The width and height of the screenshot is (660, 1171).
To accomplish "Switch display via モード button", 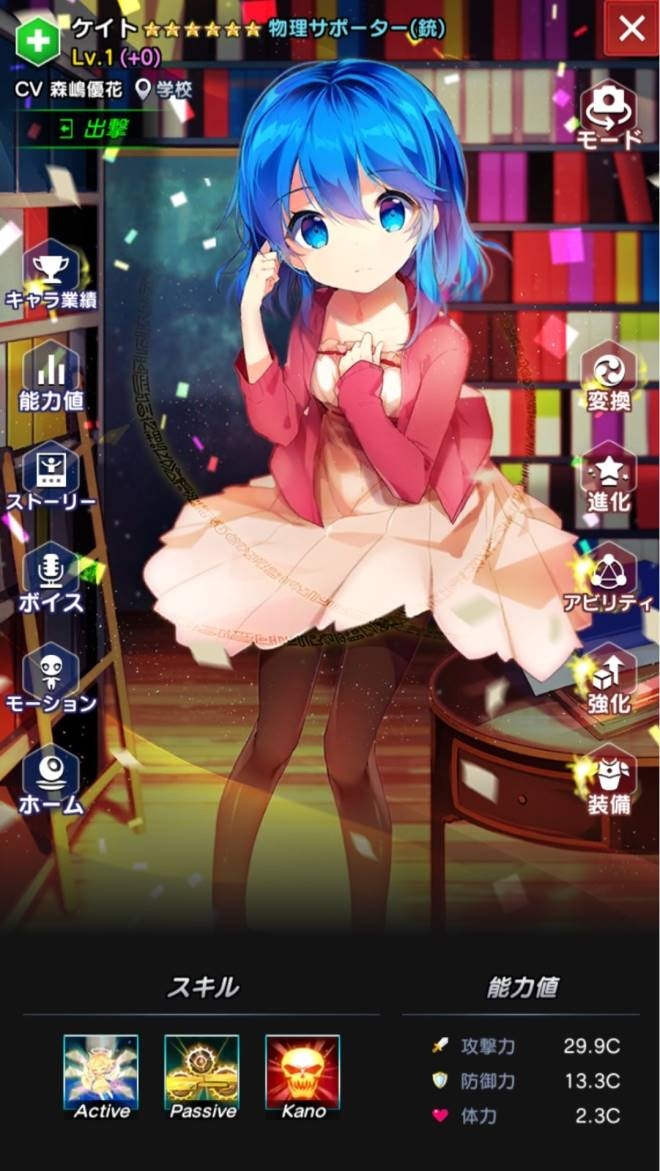I will (609, 115).
